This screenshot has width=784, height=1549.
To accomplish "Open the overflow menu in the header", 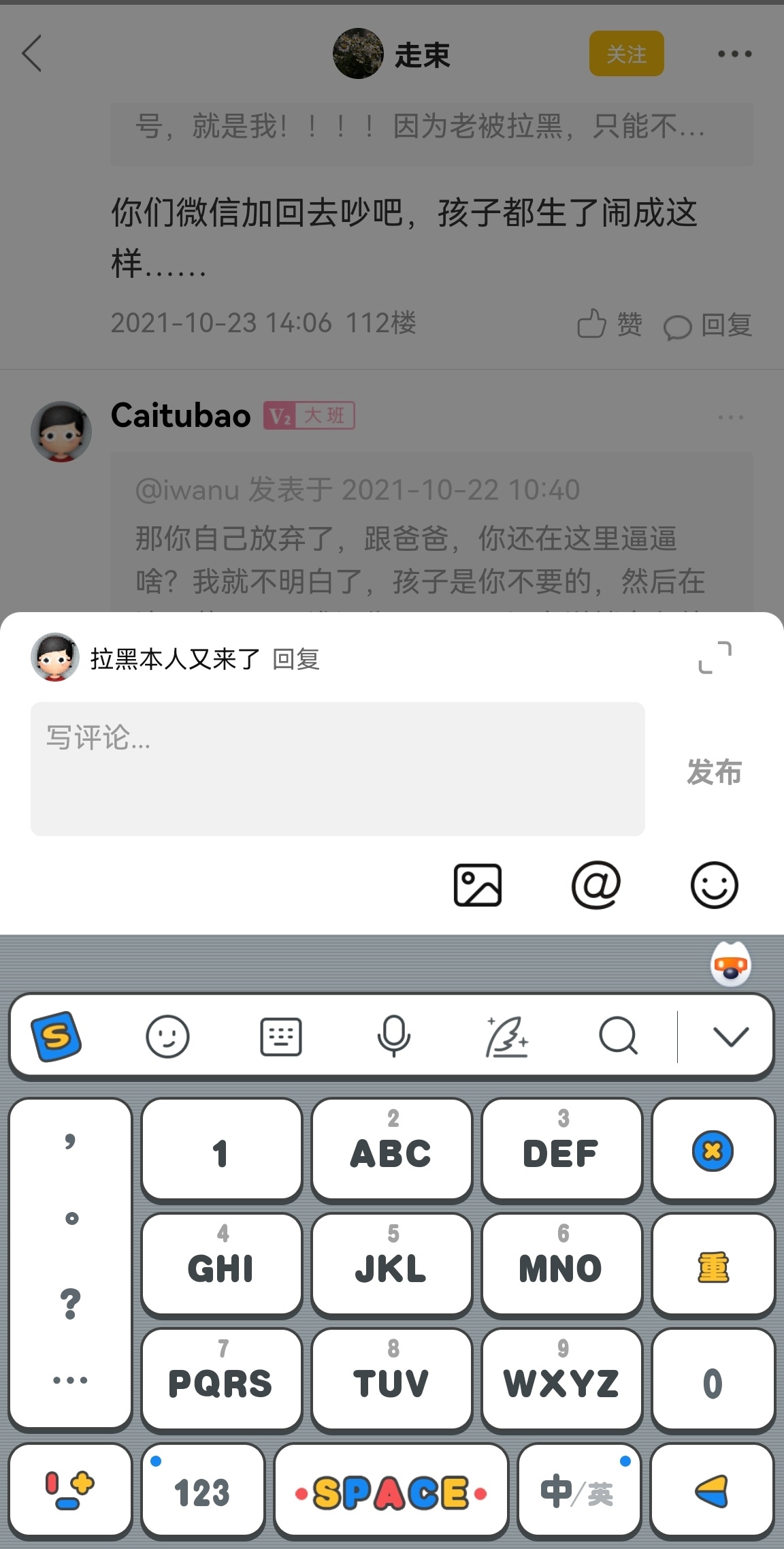I will pyautogui.click(x=734, y=54).
